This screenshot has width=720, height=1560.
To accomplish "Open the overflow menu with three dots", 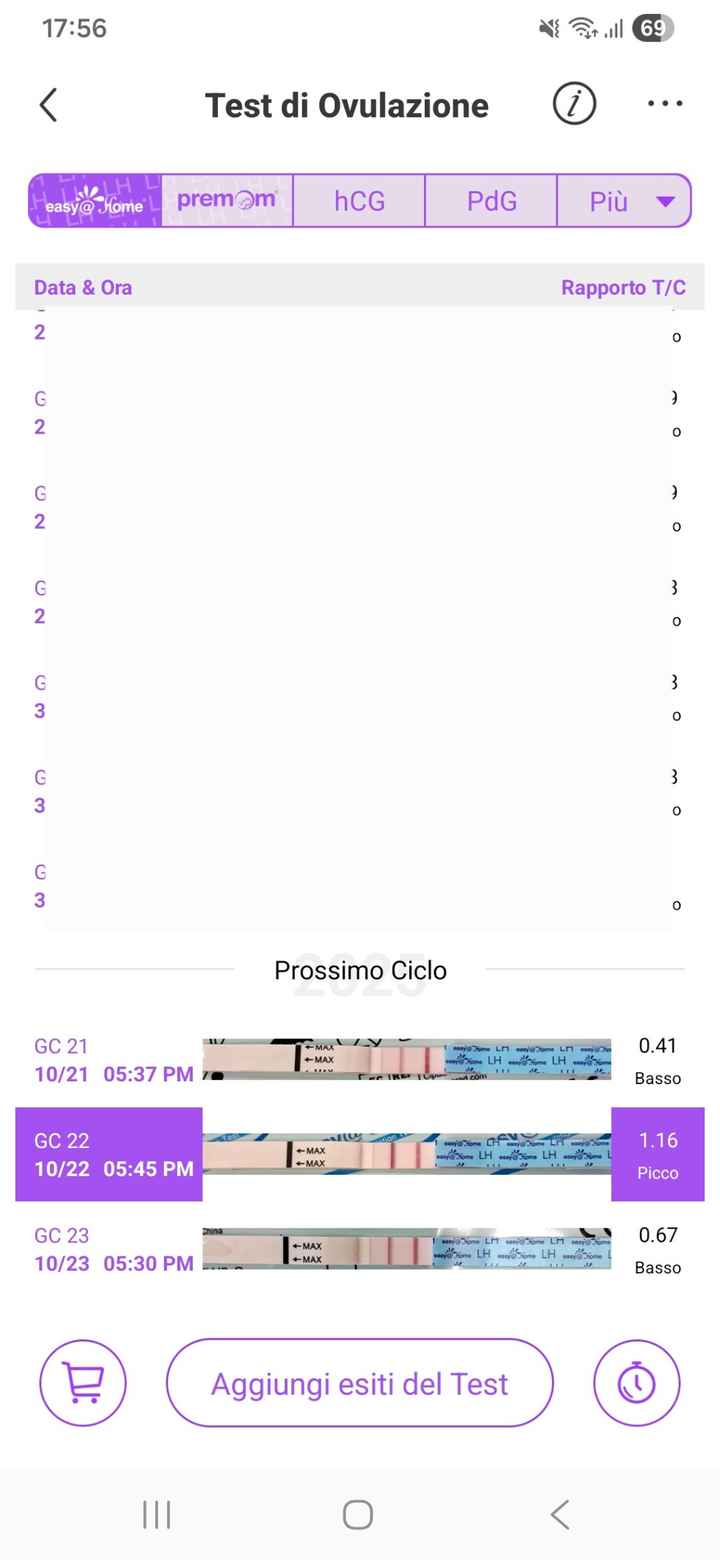I will (x=664, y=103).
